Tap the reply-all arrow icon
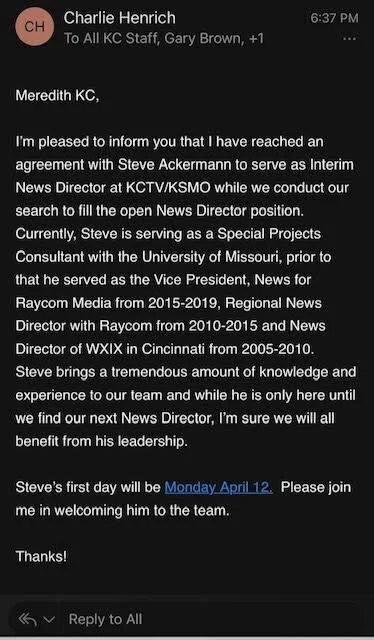 click(x=27, y=620)
